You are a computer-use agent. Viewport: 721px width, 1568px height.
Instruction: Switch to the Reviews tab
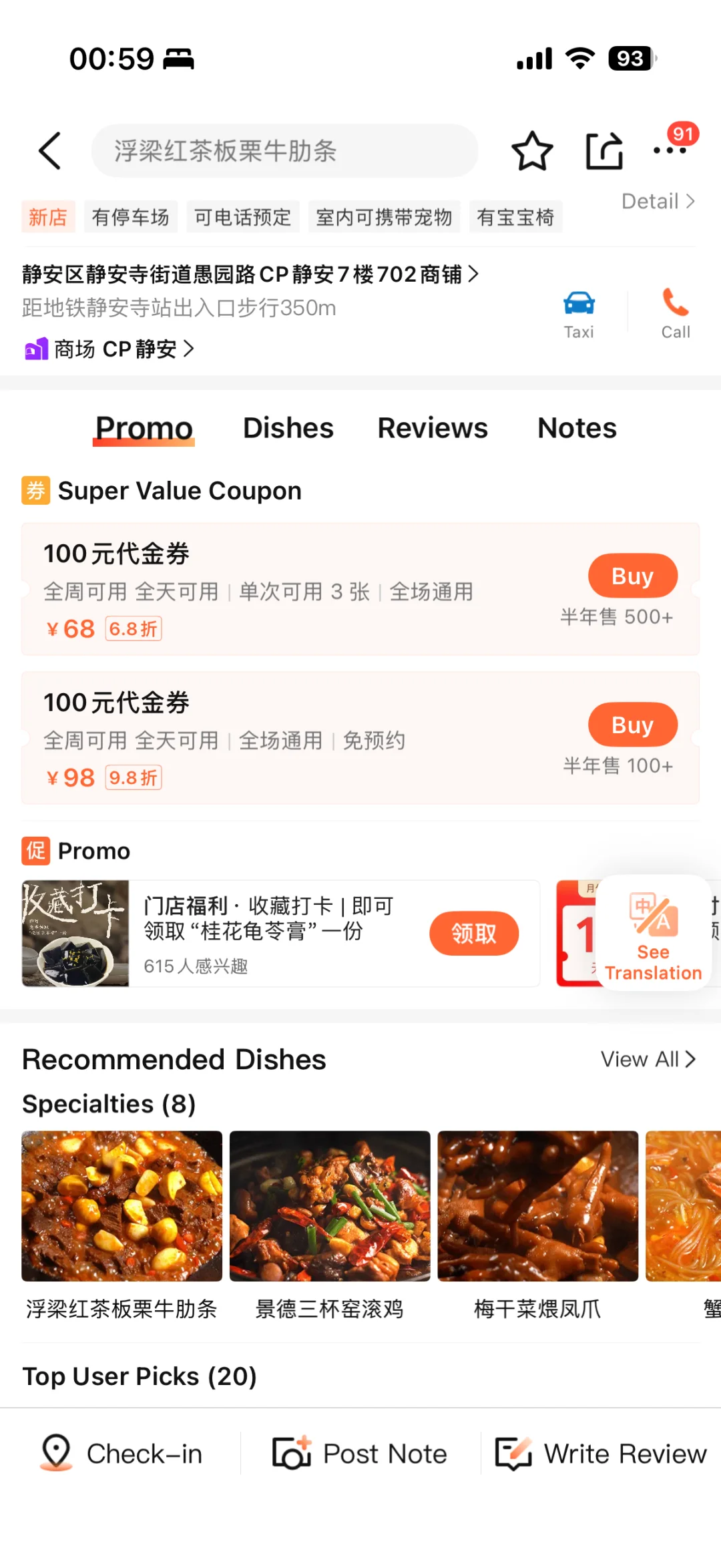[433, 428]
